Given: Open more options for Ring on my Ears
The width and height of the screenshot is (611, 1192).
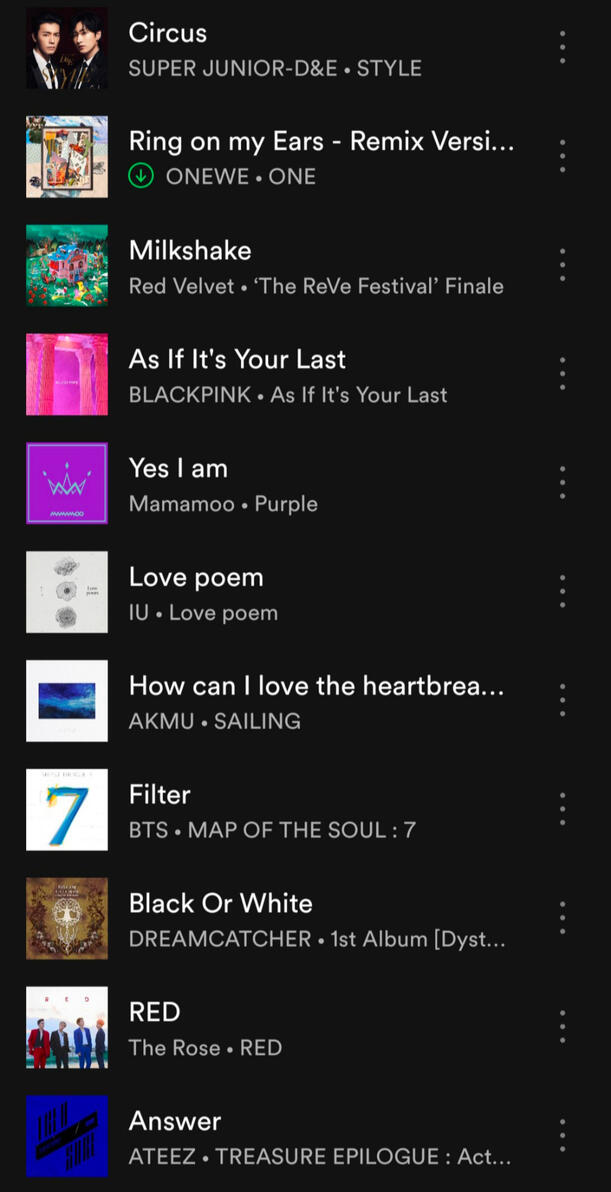Looking at the screenshot, I should point(562,156).
